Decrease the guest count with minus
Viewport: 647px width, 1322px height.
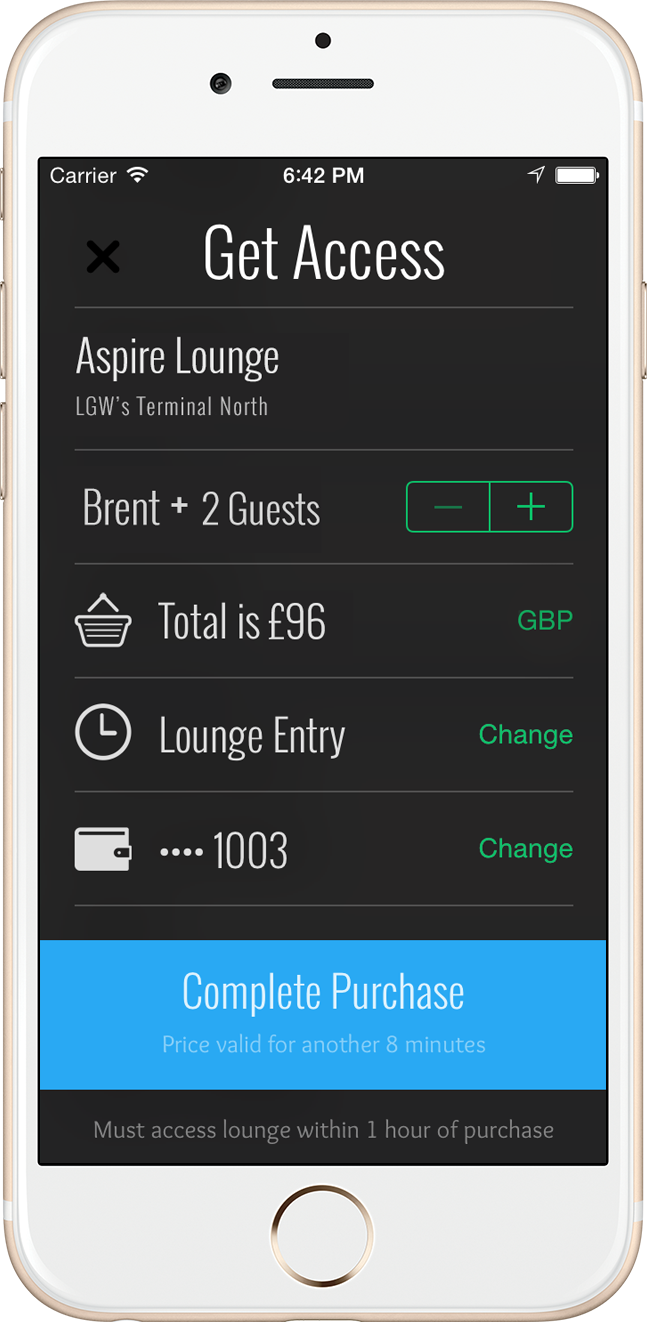coord(448,507)
